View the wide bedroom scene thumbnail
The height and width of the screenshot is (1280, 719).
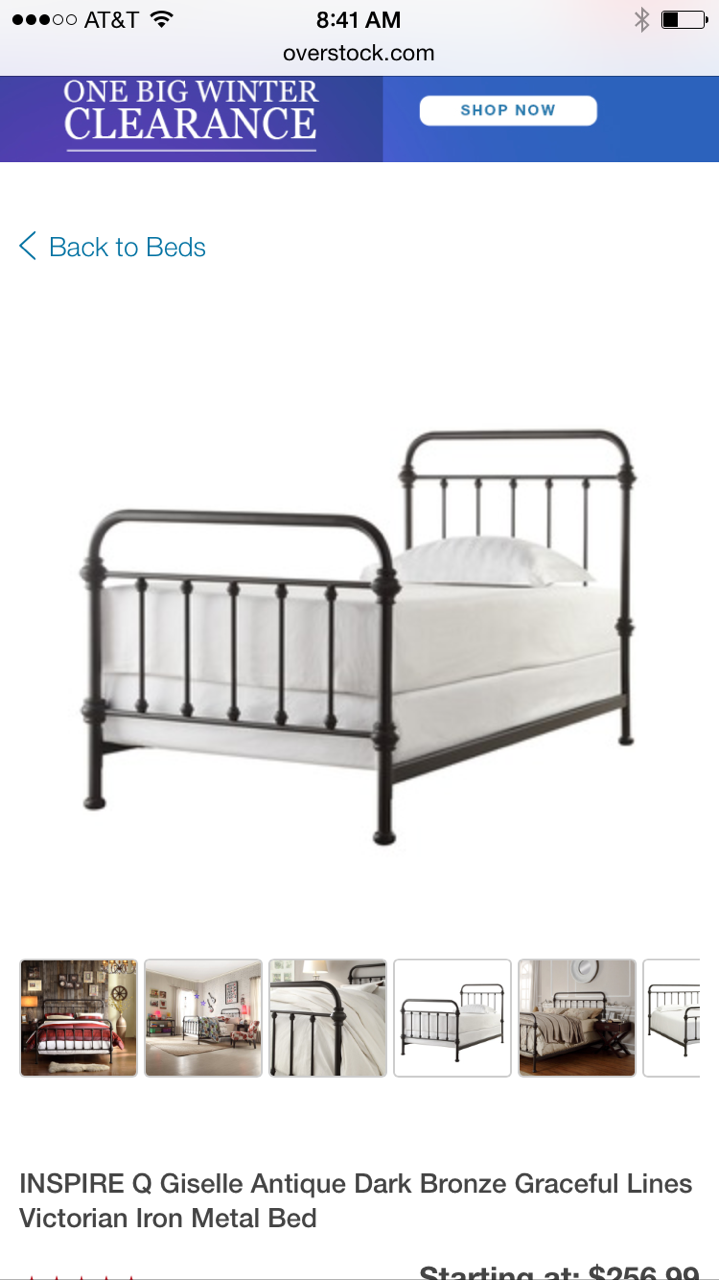tap(203, 1018)
